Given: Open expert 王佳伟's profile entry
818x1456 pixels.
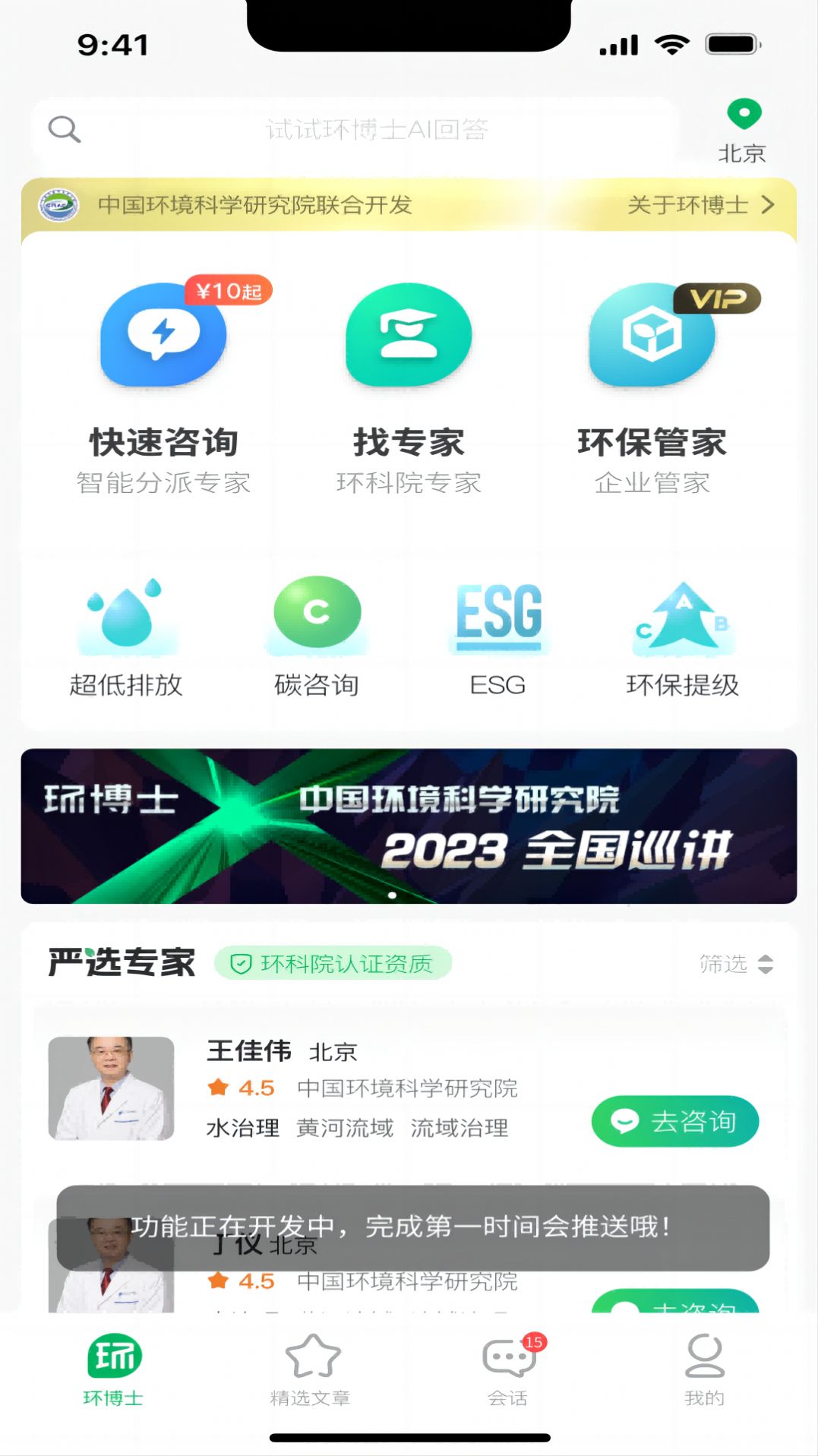Looking at the screenshot, I should pos(304,1088).
